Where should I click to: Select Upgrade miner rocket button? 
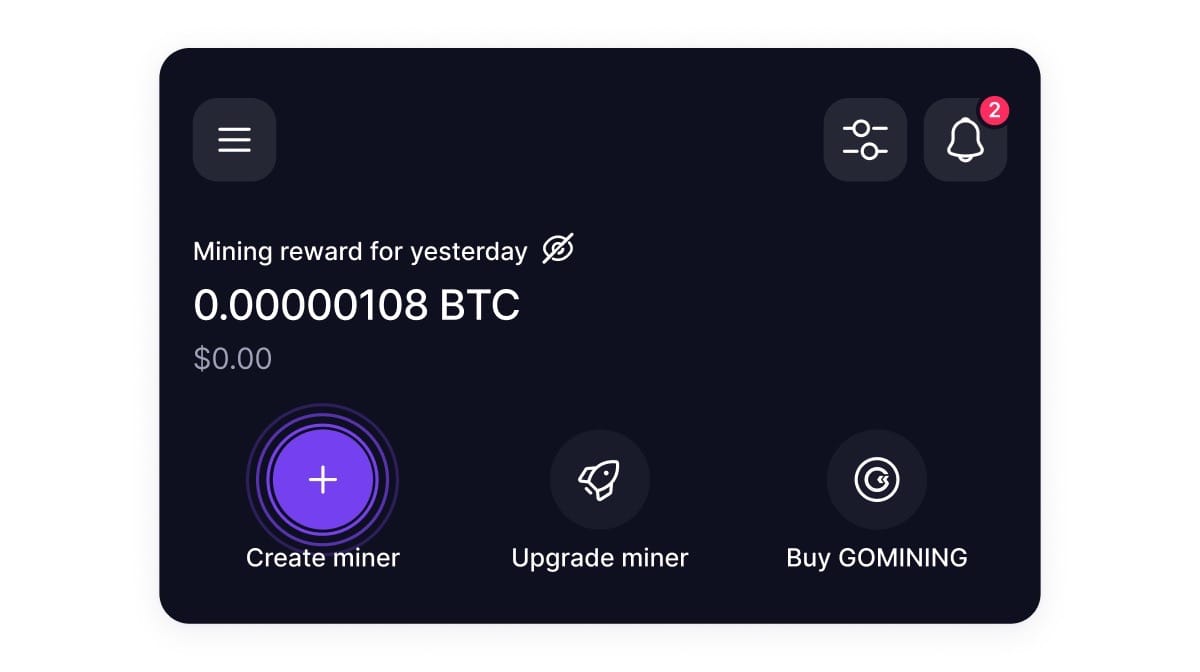[x=600, y=480]
